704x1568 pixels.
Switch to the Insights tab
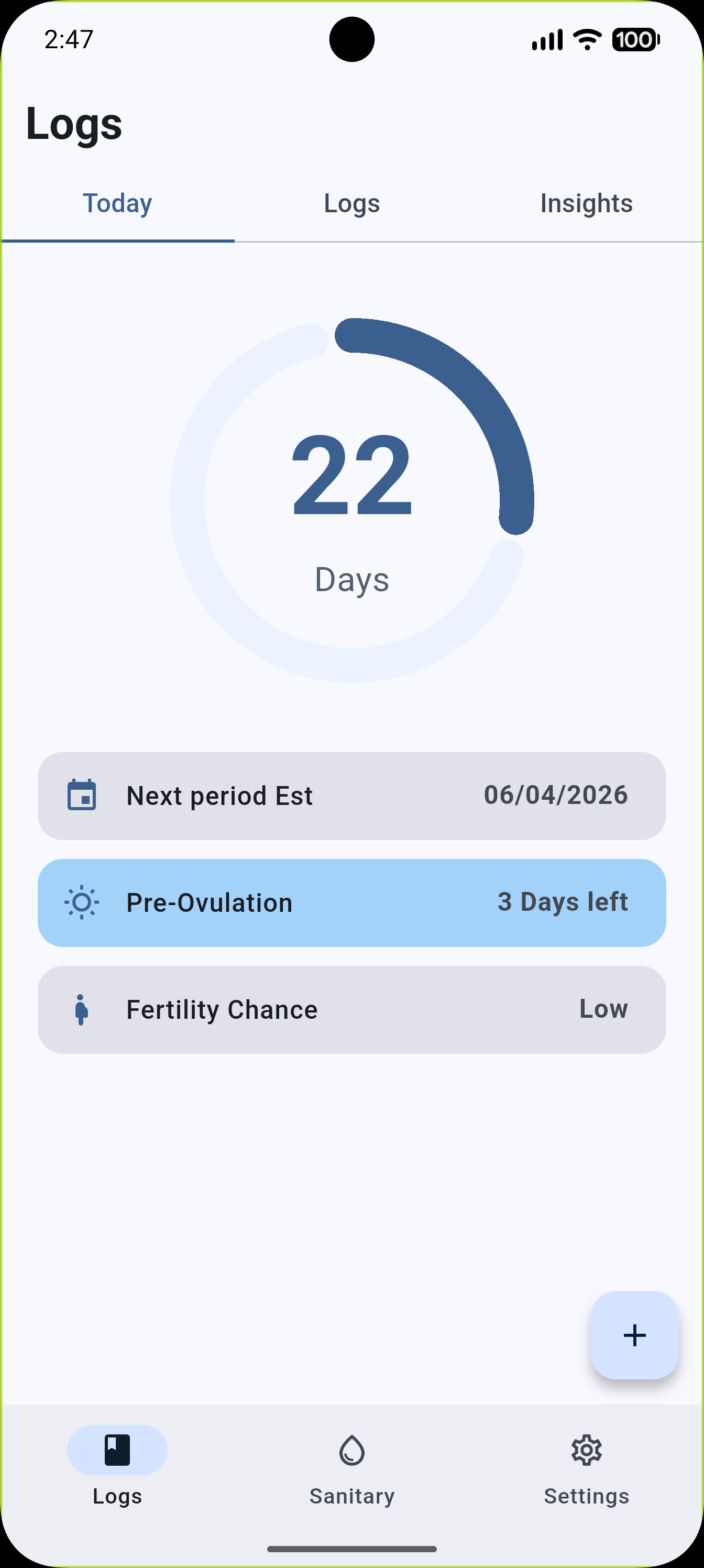[x=586, y=203]
